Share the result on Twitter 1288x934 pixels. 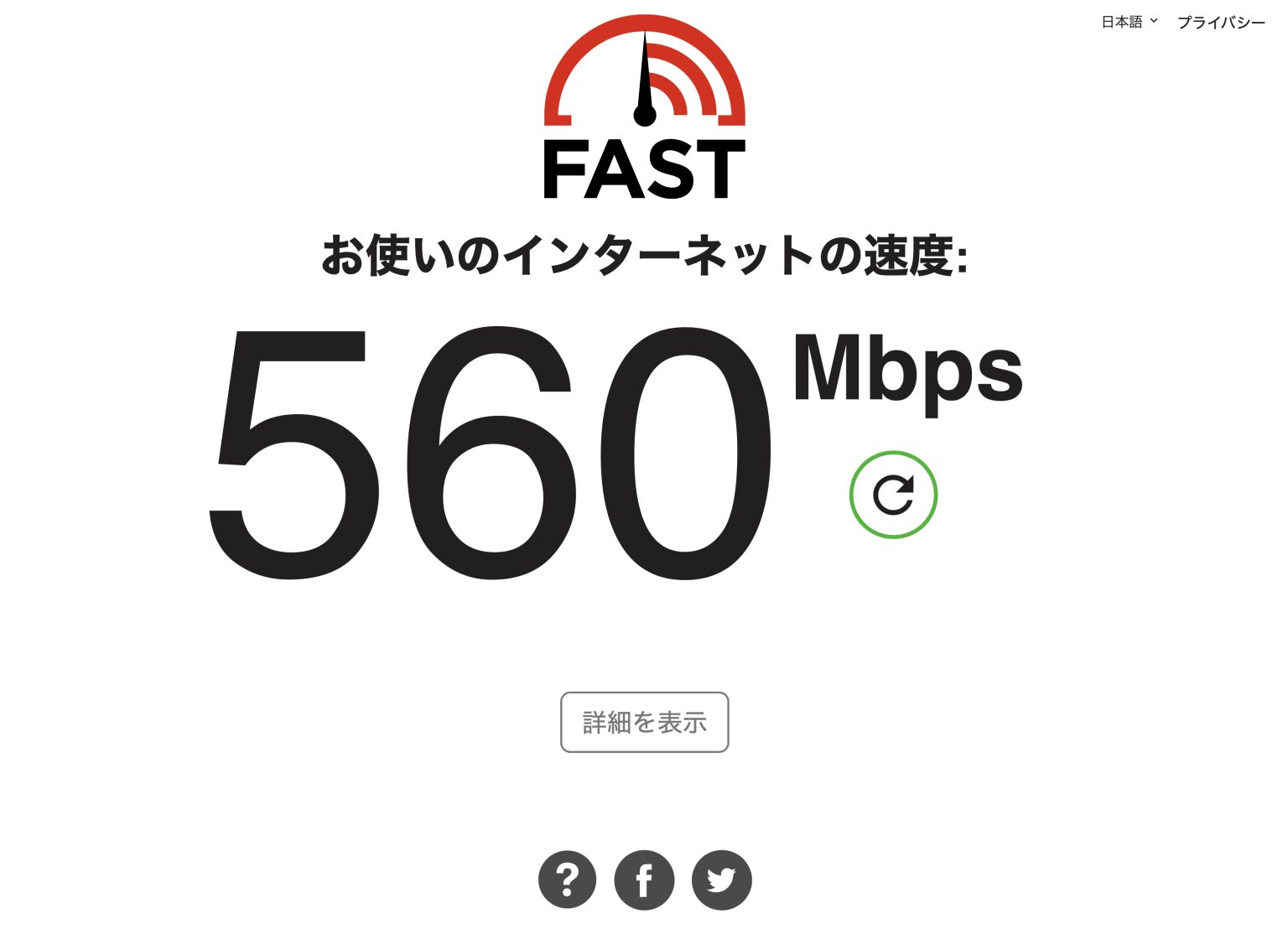(721, 880)
